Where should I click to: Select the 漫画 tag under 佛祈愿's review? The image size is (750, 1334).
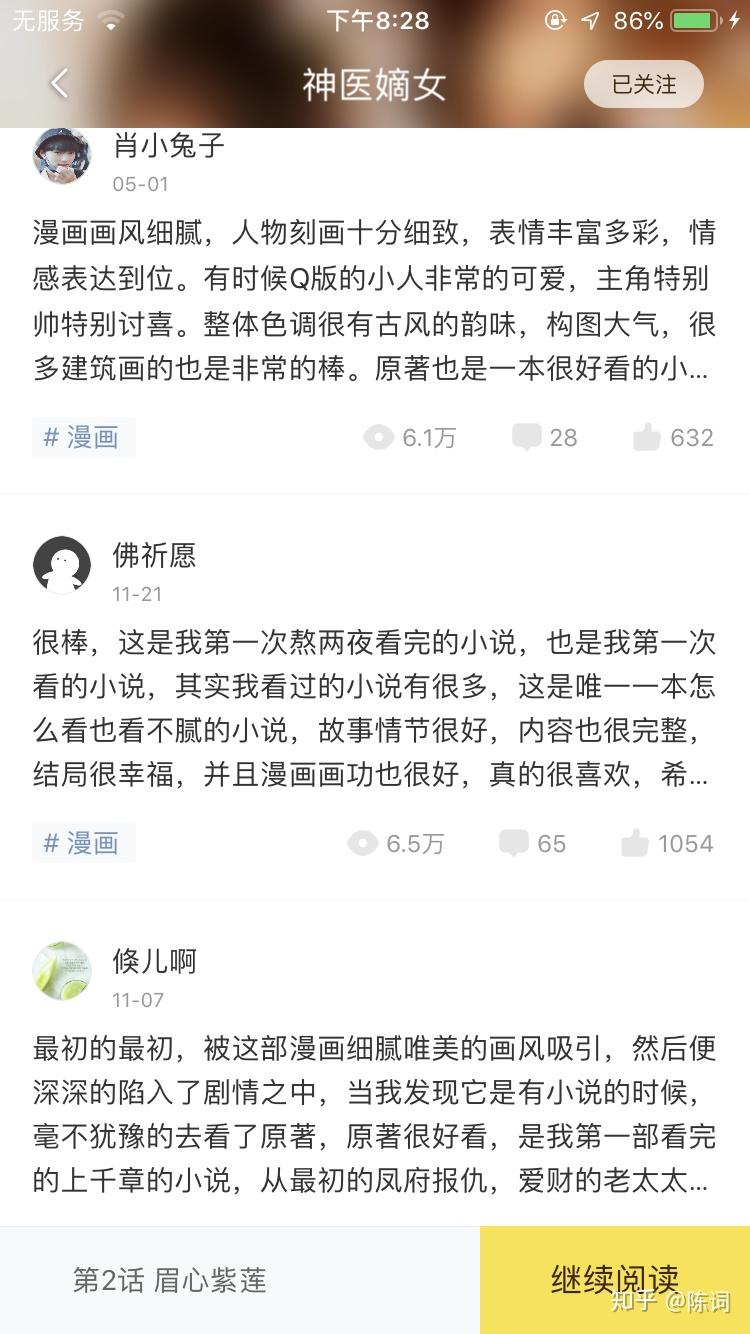83,843
